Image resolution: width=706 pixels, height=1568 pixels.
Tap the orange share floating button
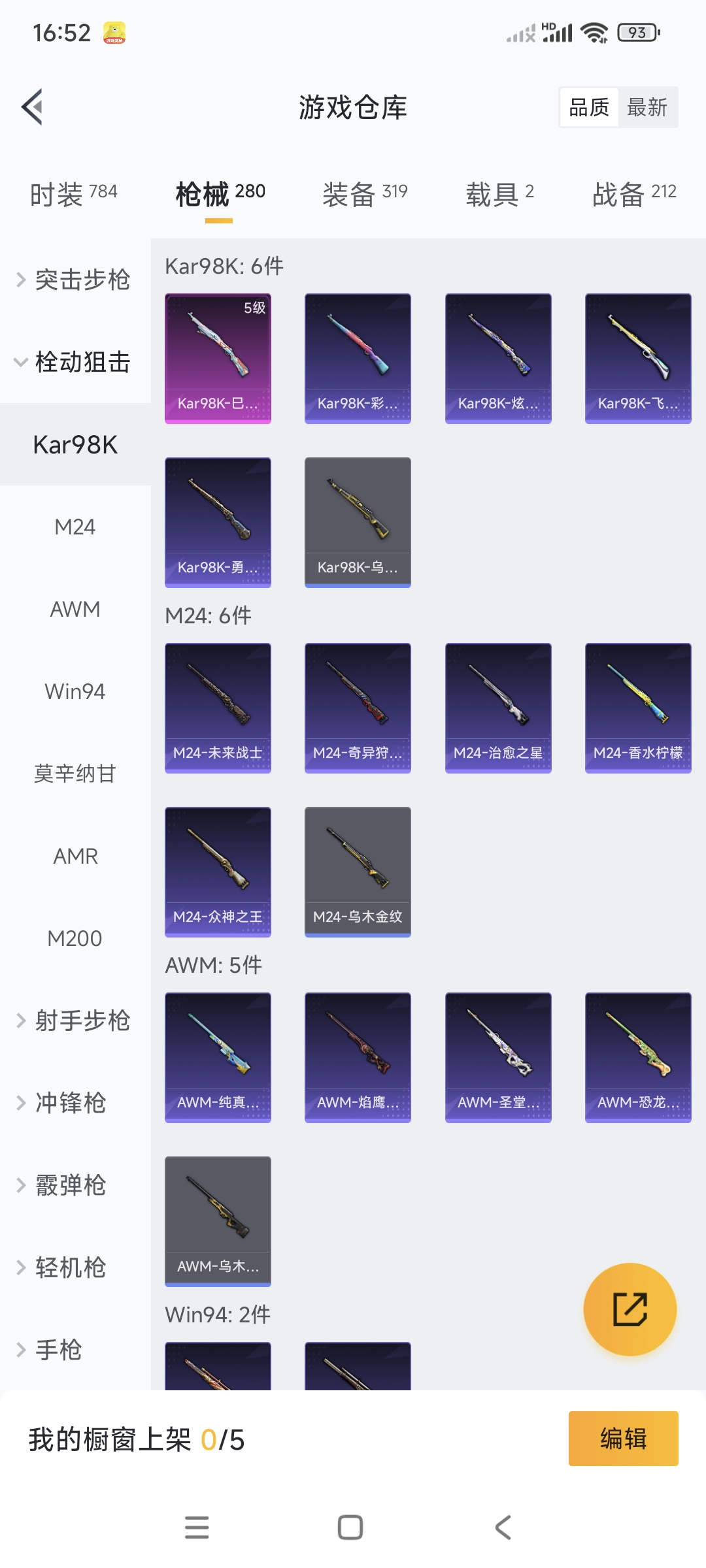(630, 1309)
